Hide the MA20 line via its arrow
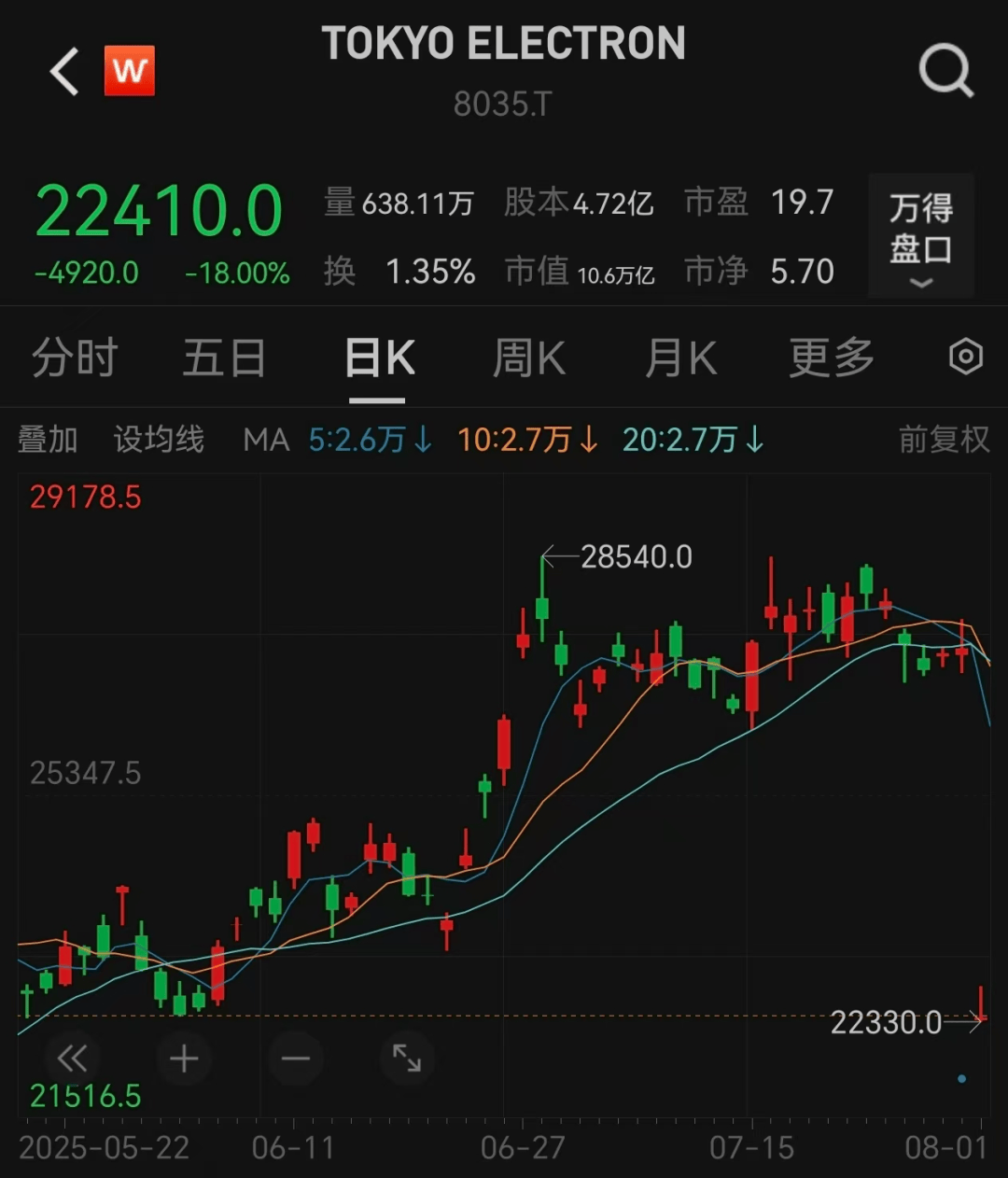1008x1178 pixels. [754, 439]
